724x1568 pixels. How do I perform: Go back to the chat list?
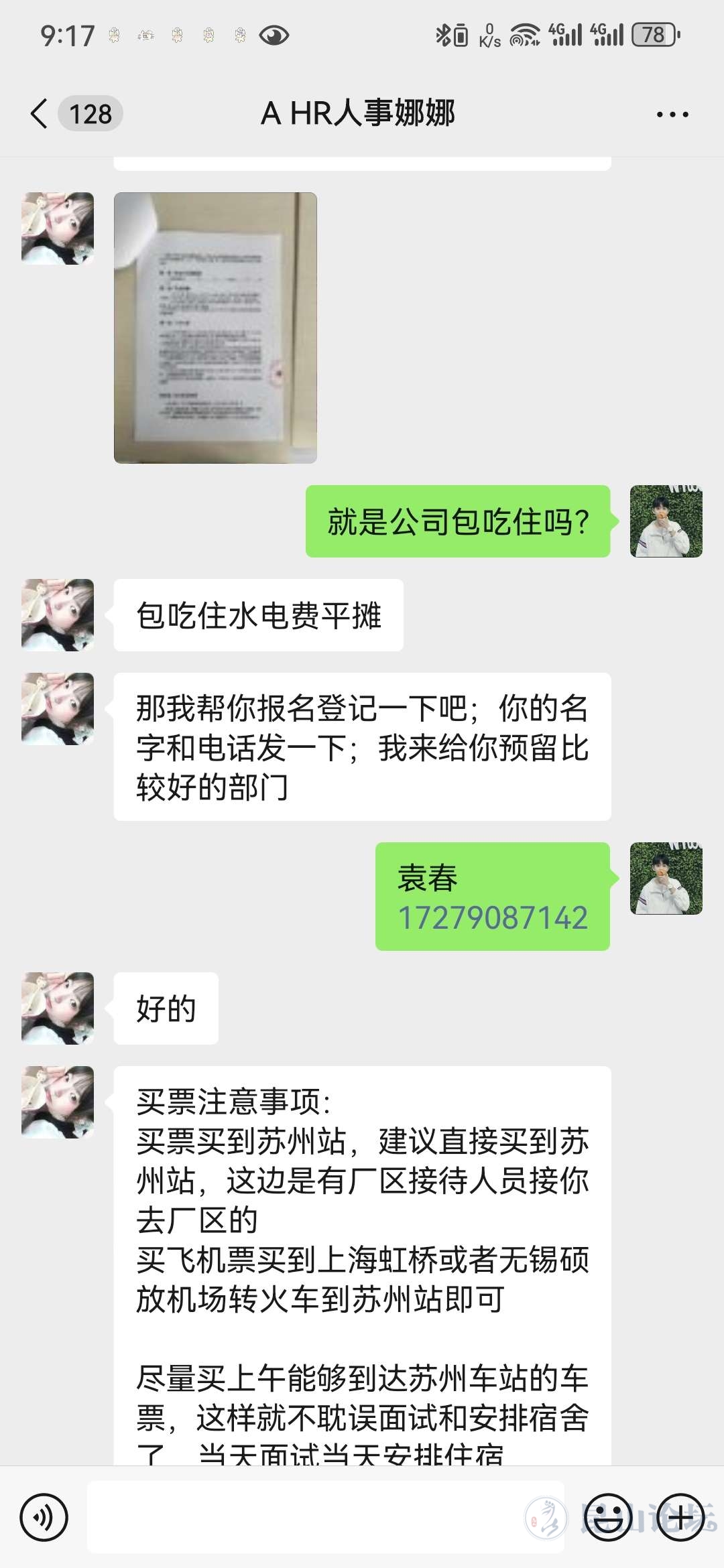click(x=40, y=113)
